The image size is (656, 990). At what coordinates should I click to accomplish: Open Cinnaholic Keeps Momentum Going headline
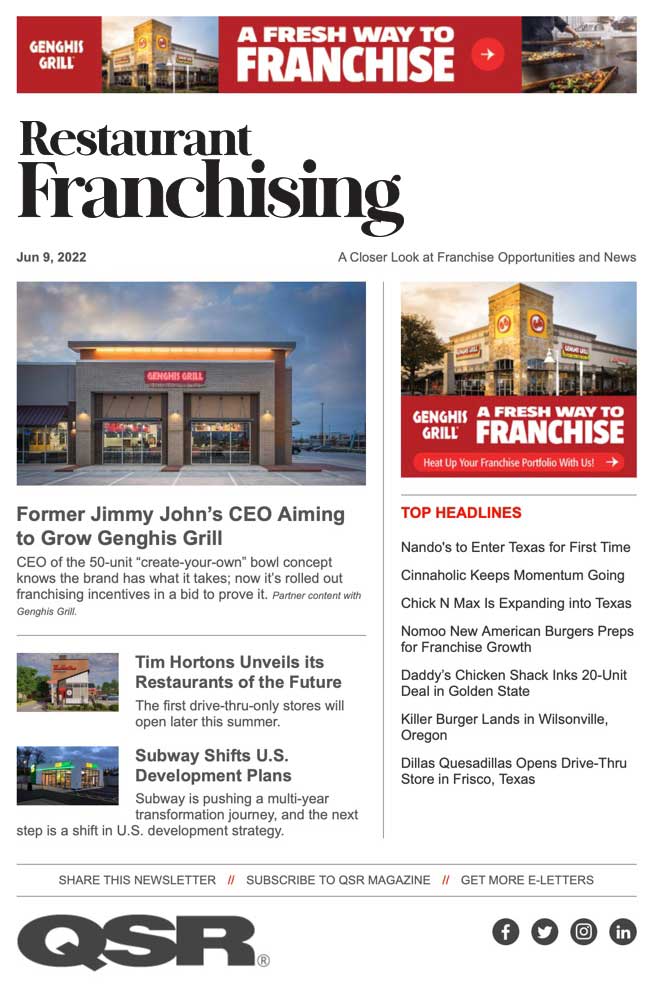[512, 575]
